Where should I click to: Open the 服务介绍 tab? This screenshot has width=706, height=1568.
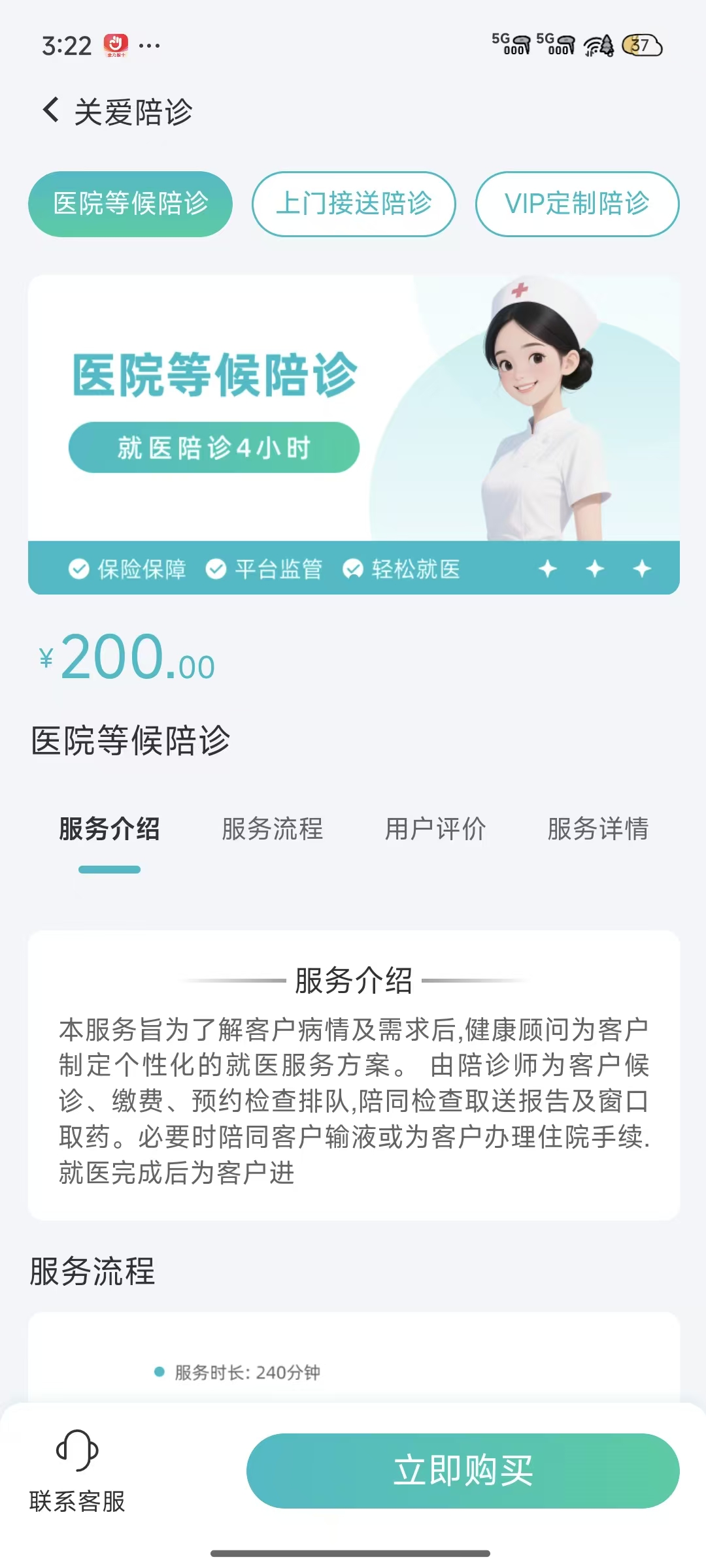click(x=109, y=829)
